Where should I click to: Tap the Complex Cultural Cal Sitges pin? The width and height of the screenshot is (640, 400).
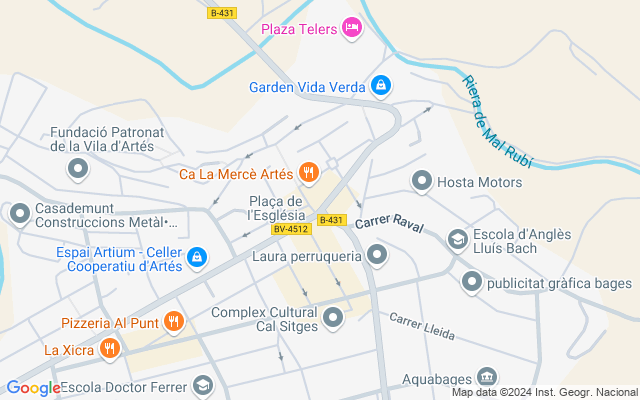point(333,319)
